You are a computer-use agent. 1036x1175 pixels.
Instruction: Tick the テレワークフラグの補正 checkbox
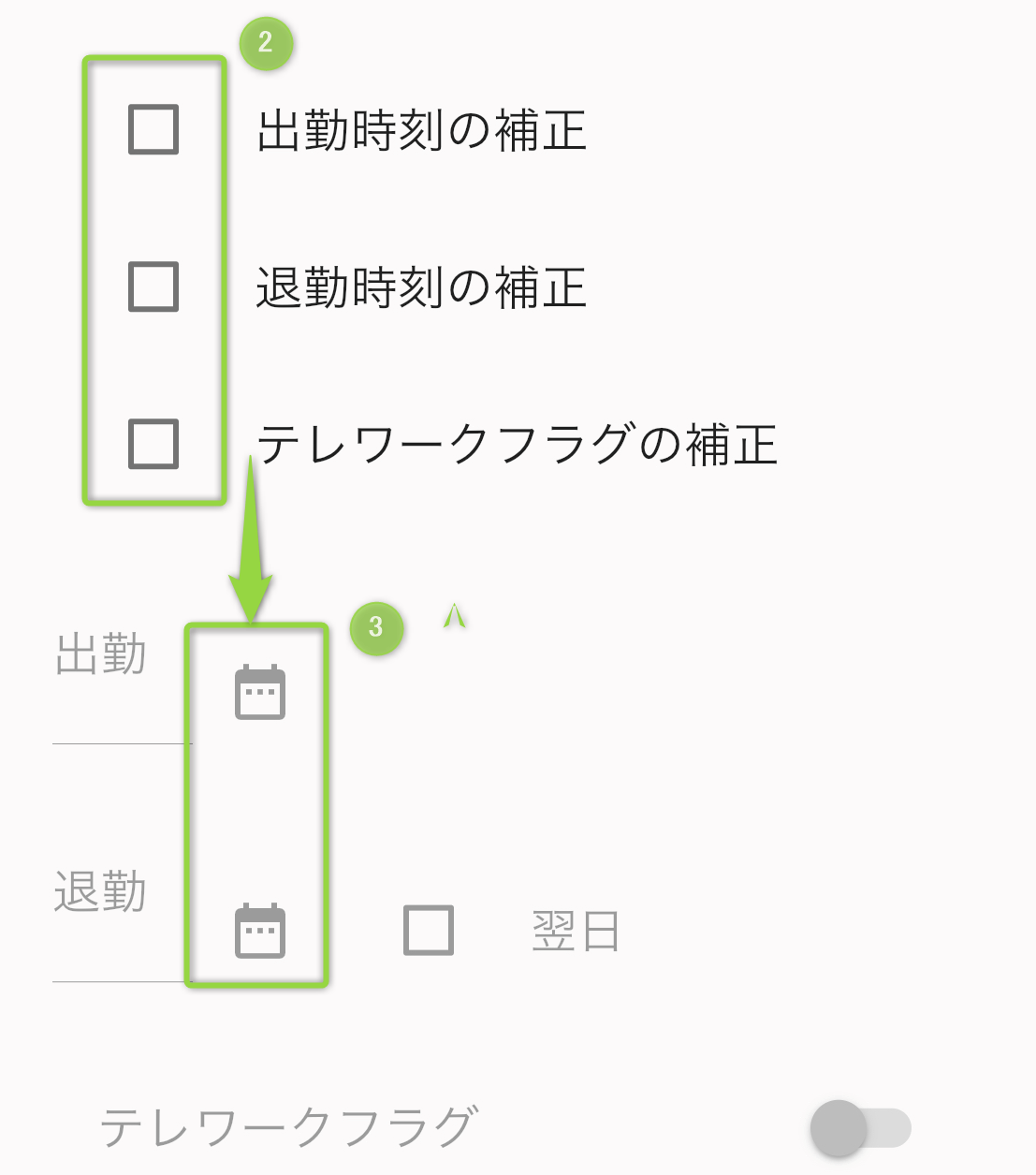coord(153,444)
